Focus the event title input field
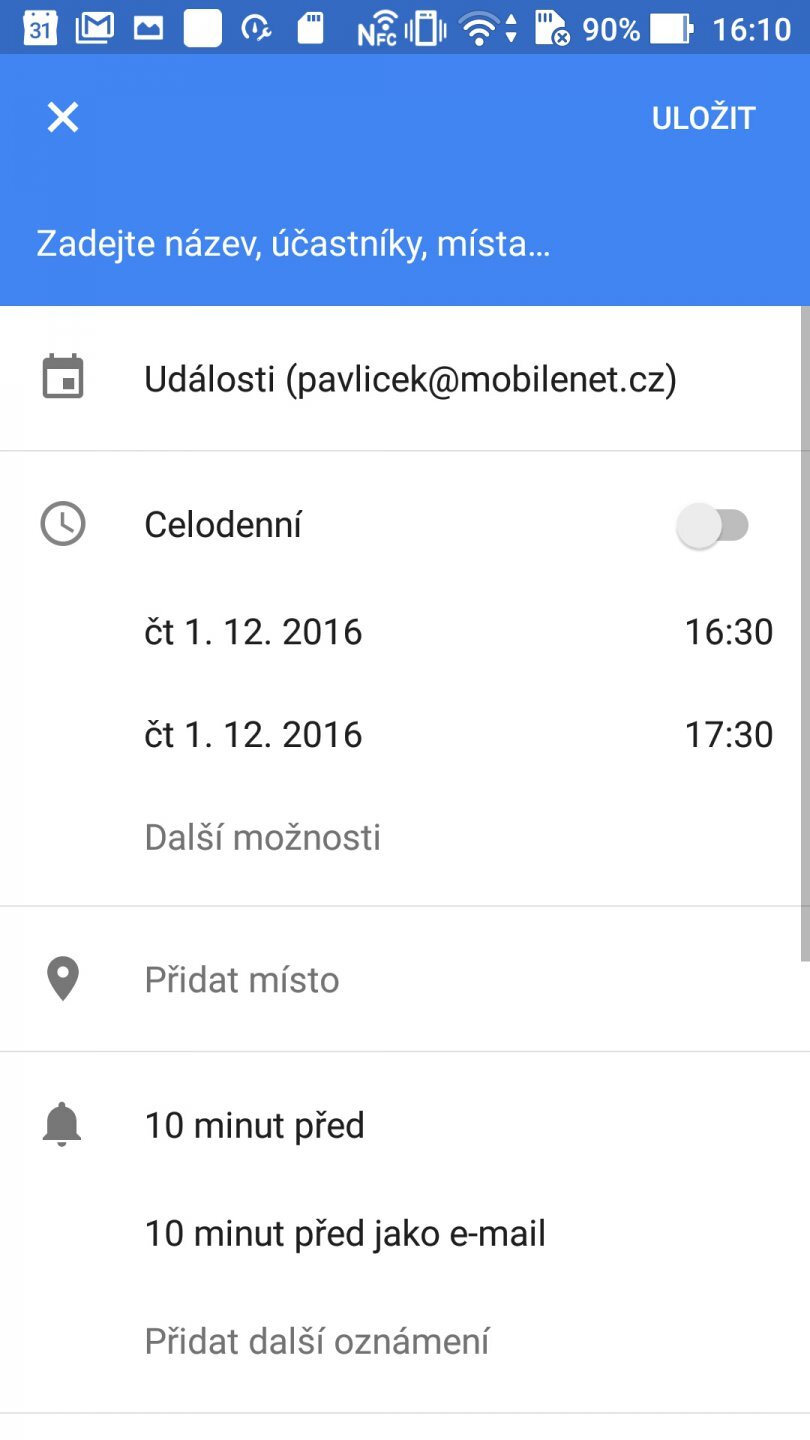The height and width of the screenshot is (1440, 810). (293, 245)
